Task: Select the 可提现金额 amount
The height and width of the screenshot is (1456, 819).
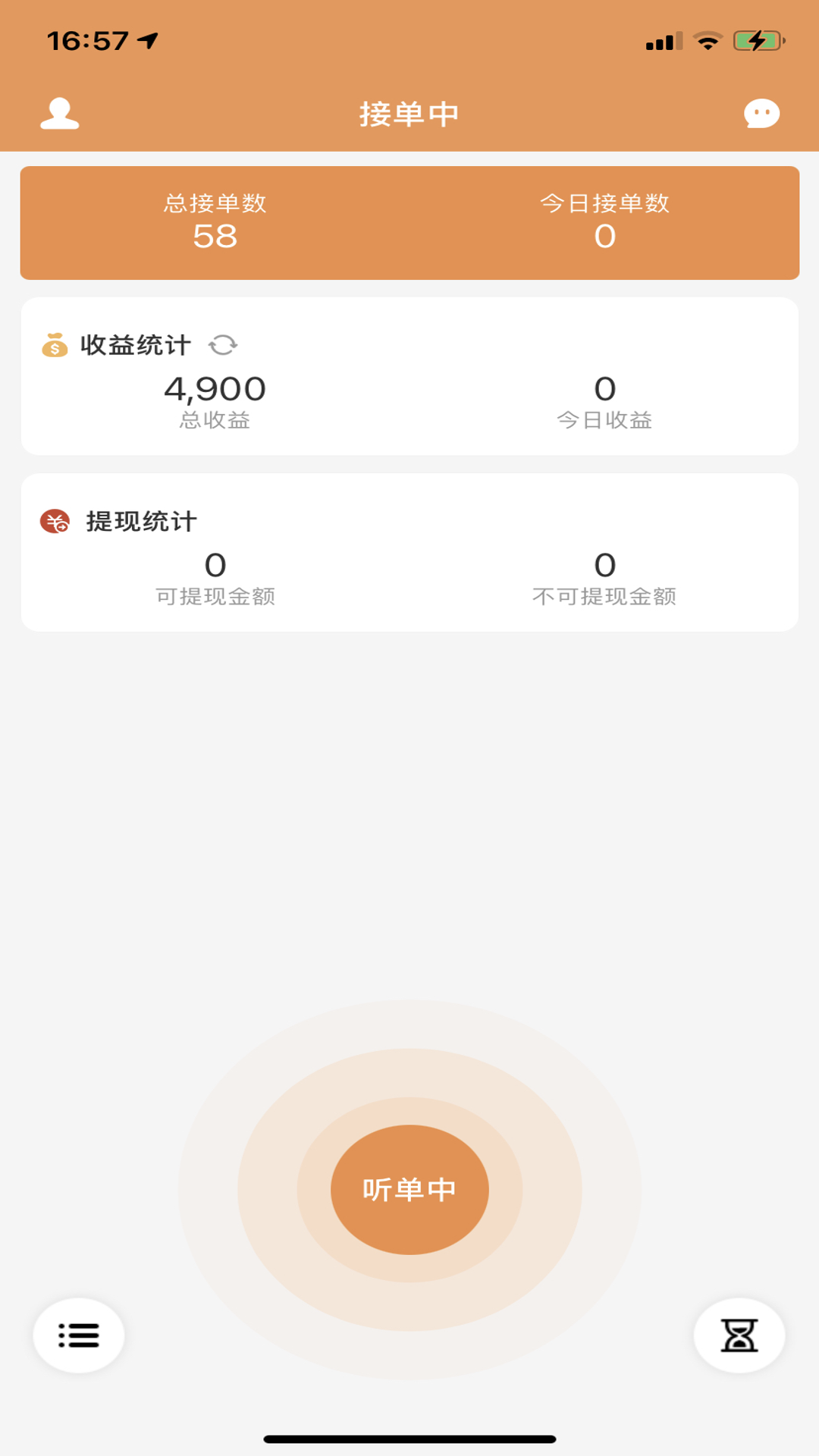Action: (x=215, y=565)
